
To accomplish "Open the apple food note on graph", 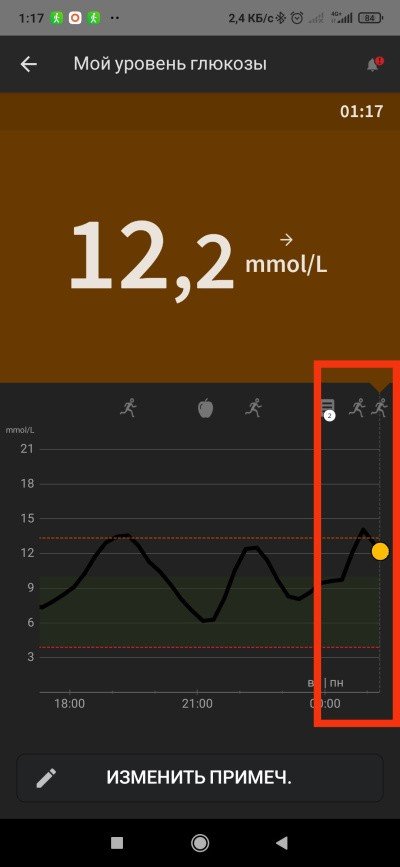I will point(206,409).
